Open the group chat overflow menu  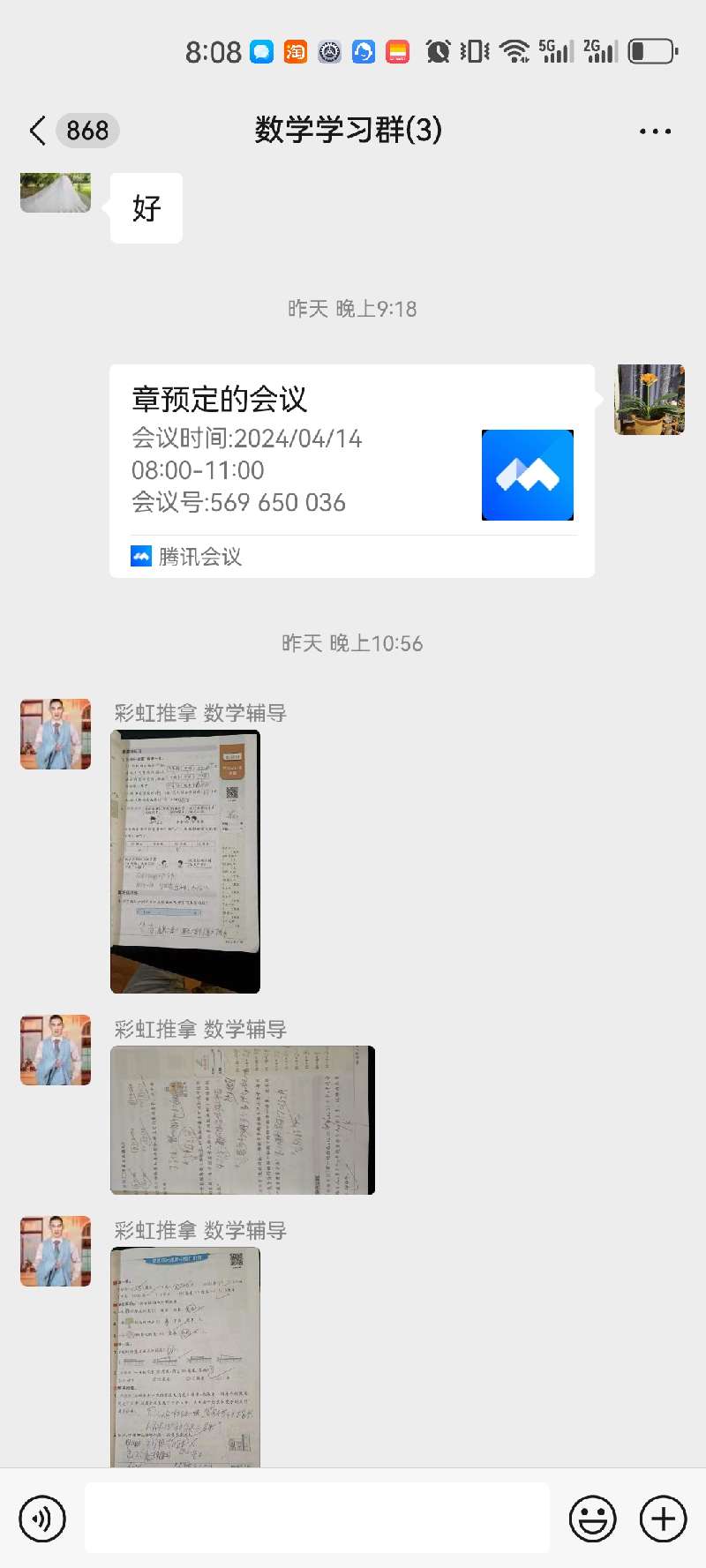pos(655,131)
